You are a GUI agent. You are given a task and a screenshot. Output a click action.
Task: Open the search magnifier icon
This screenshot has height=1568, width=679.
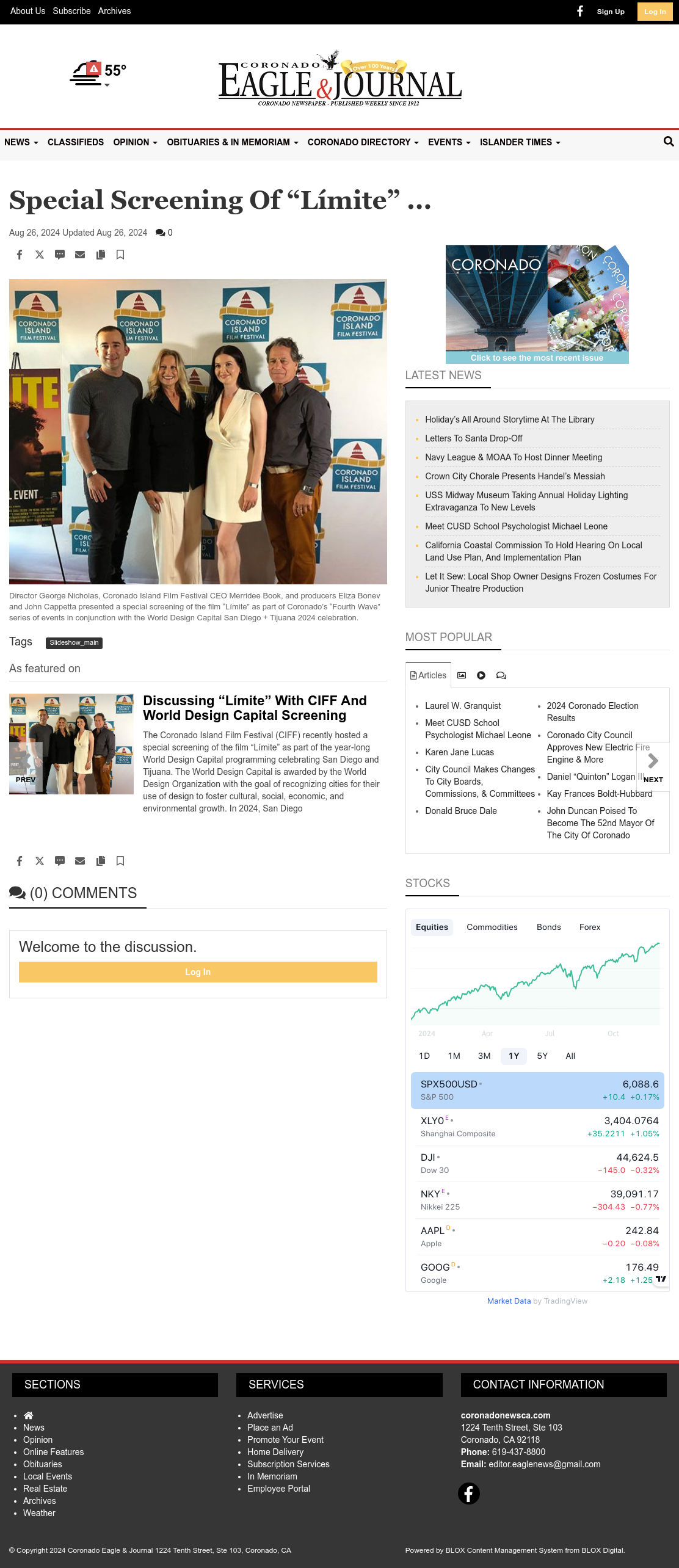(669, 142)
